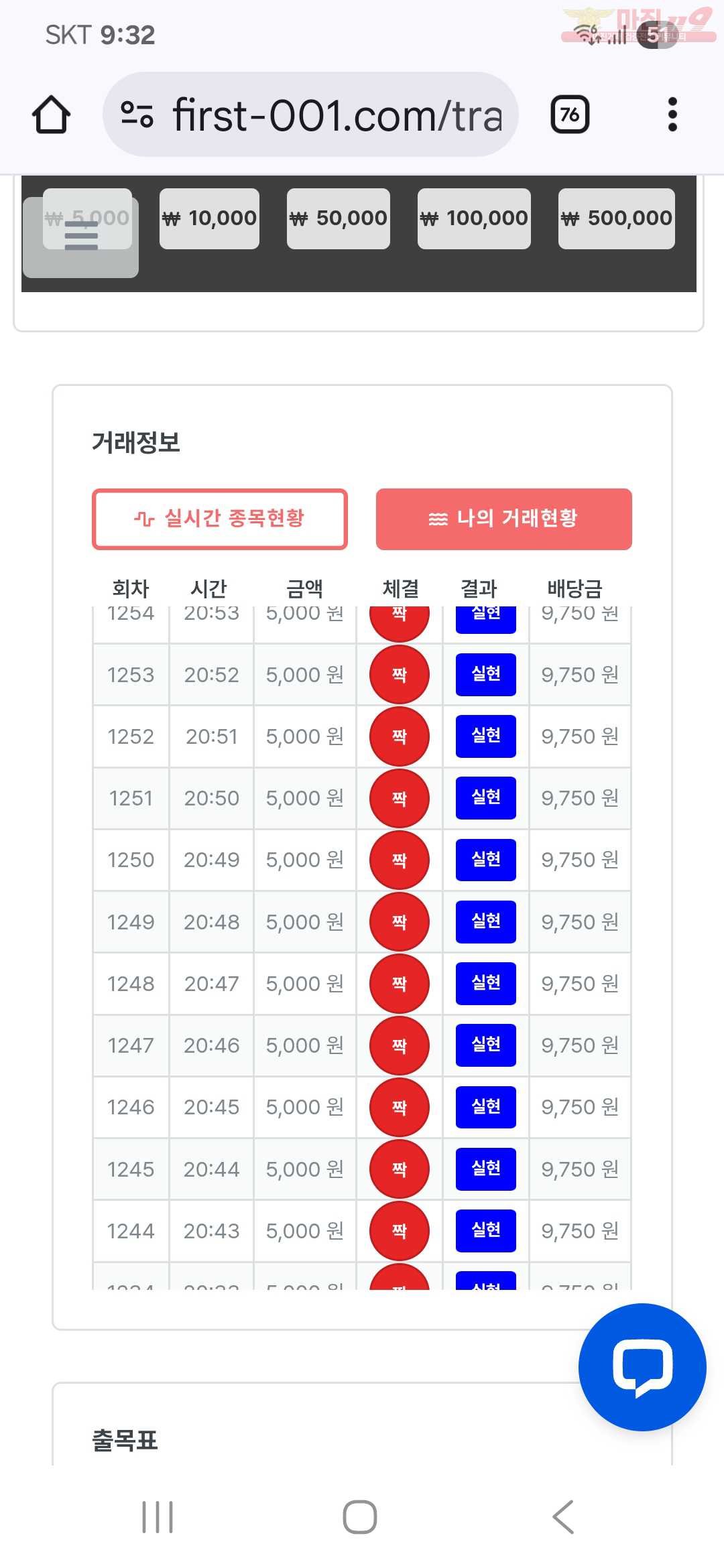724x1568 pixels.
Task: Go to the browser home page
Action: point(51,115)
